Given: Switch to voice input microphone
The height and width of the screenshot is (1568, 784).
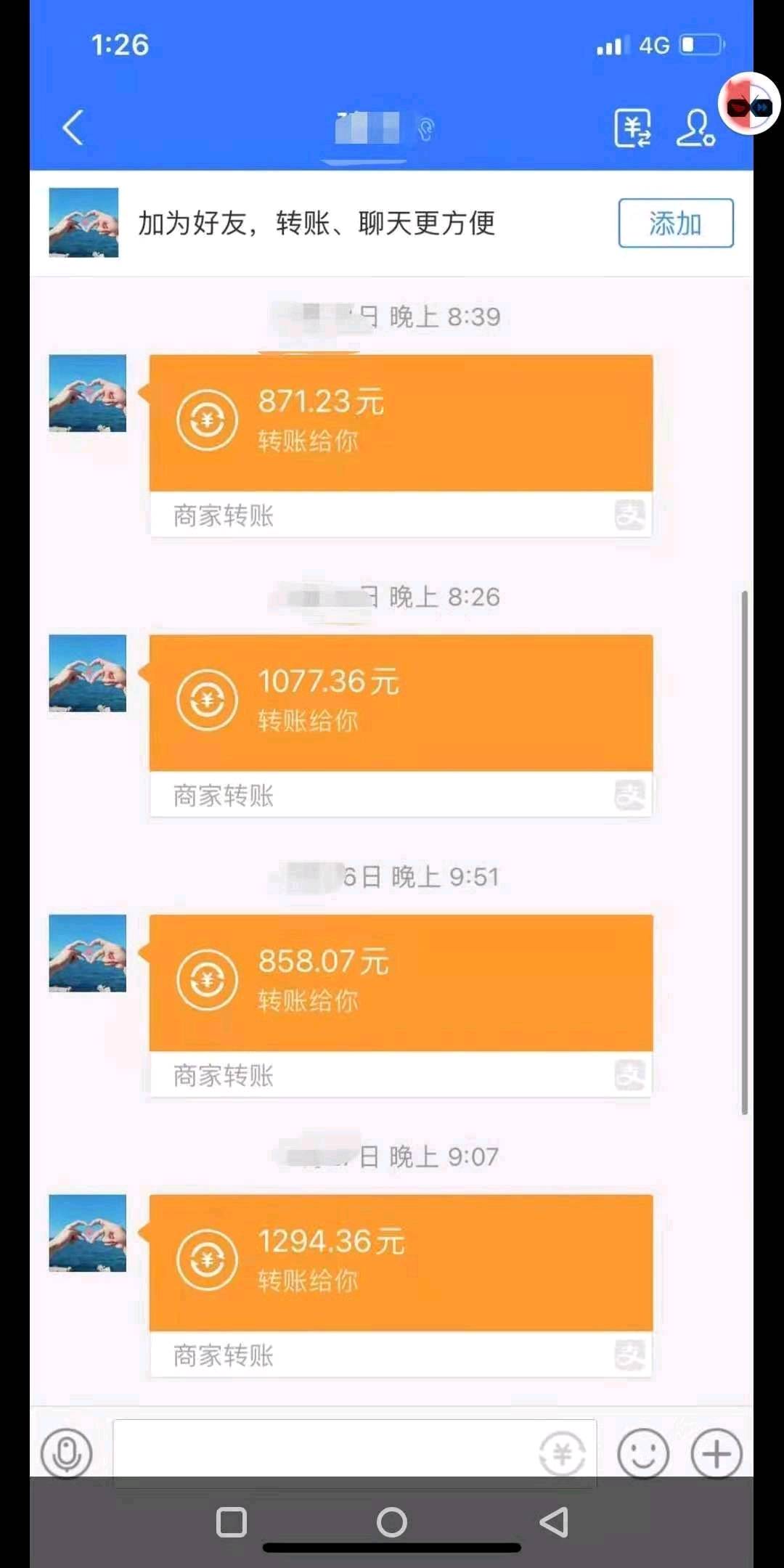Looking at the screenshot, I should point(67,1453).
